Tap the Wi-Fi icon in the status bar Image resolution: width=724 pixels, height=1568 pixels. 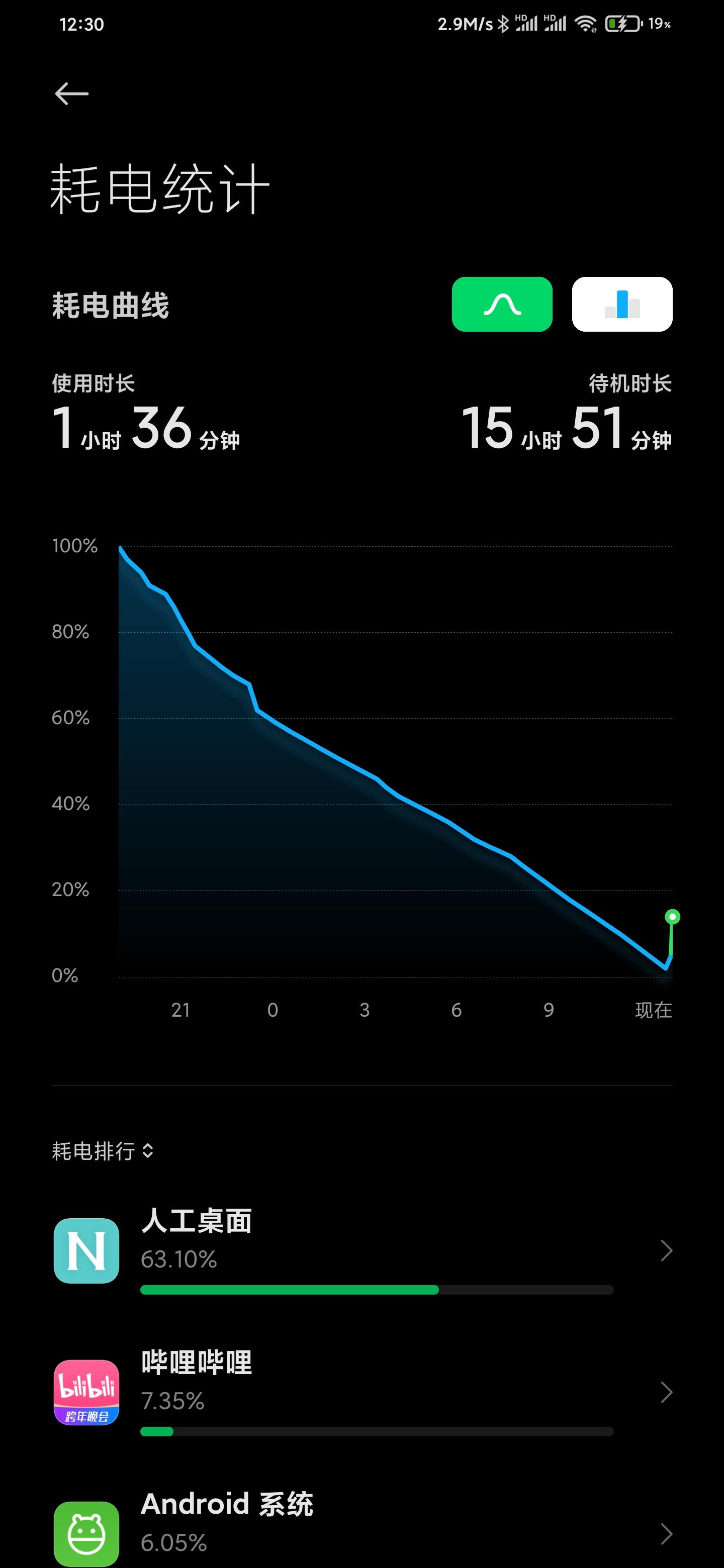click(x=586, y=24)
